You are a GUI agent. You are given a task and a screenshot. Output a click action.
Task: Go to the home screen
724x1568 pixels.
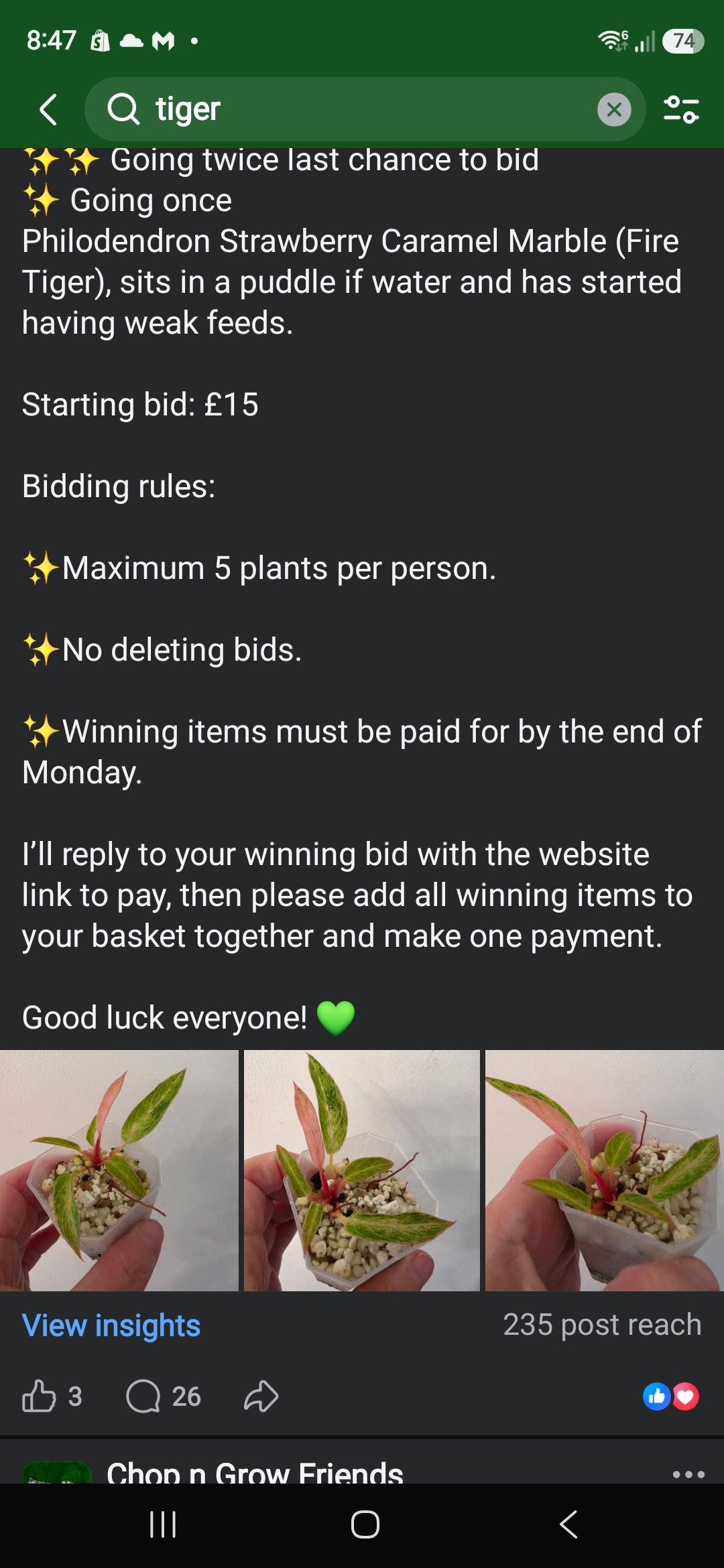[x=365, y=1524]
